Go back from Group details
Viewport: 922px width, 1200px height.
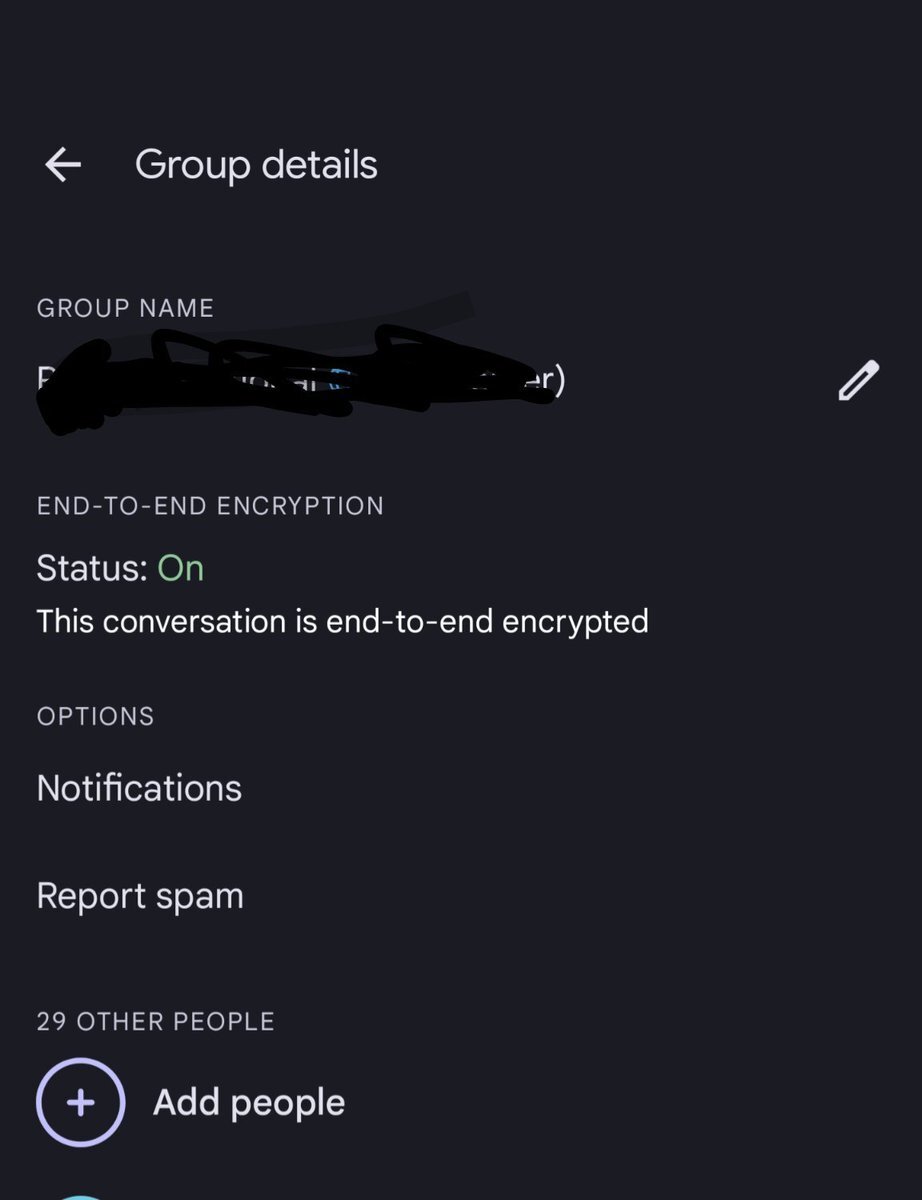click(x=63, y=165)
